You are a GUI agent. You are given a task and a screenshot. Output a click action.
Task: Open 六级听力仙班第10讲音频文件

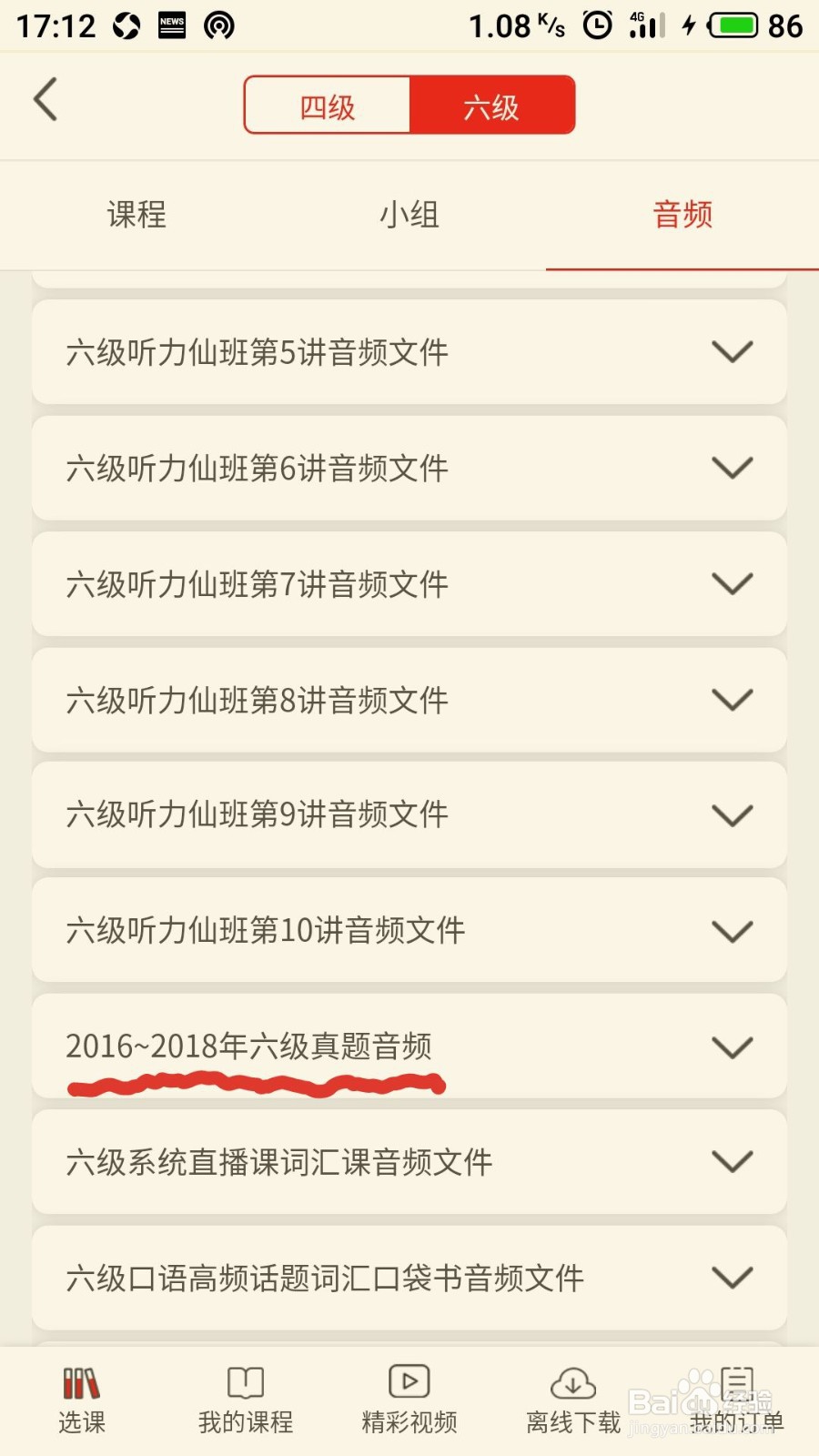coord(408,930)
